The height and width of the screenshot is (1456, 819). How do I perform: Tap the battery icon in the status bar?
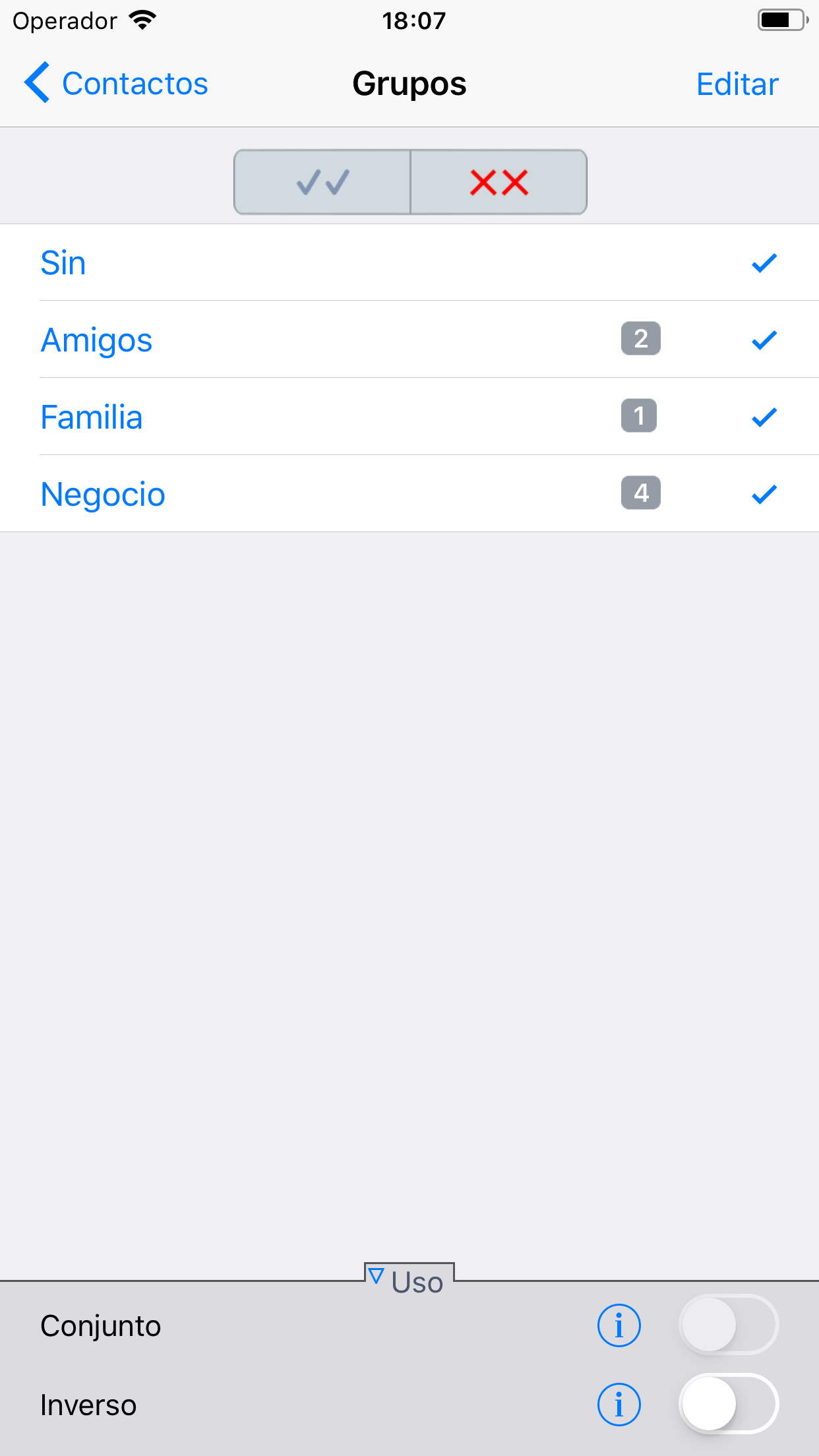pos(782,19)
